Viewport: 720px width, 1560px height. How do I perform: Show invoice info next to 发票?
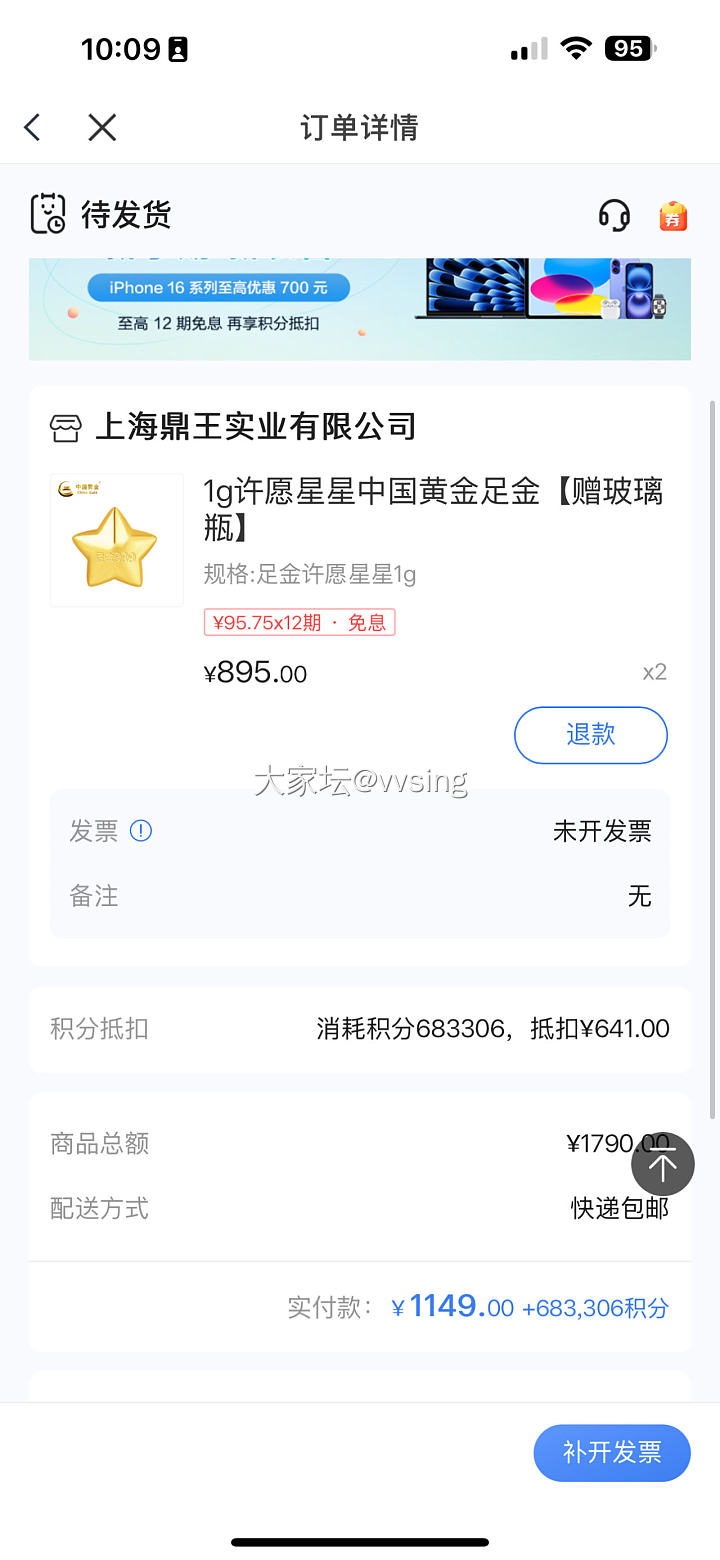pyautogui.click(x=141, y=831)
